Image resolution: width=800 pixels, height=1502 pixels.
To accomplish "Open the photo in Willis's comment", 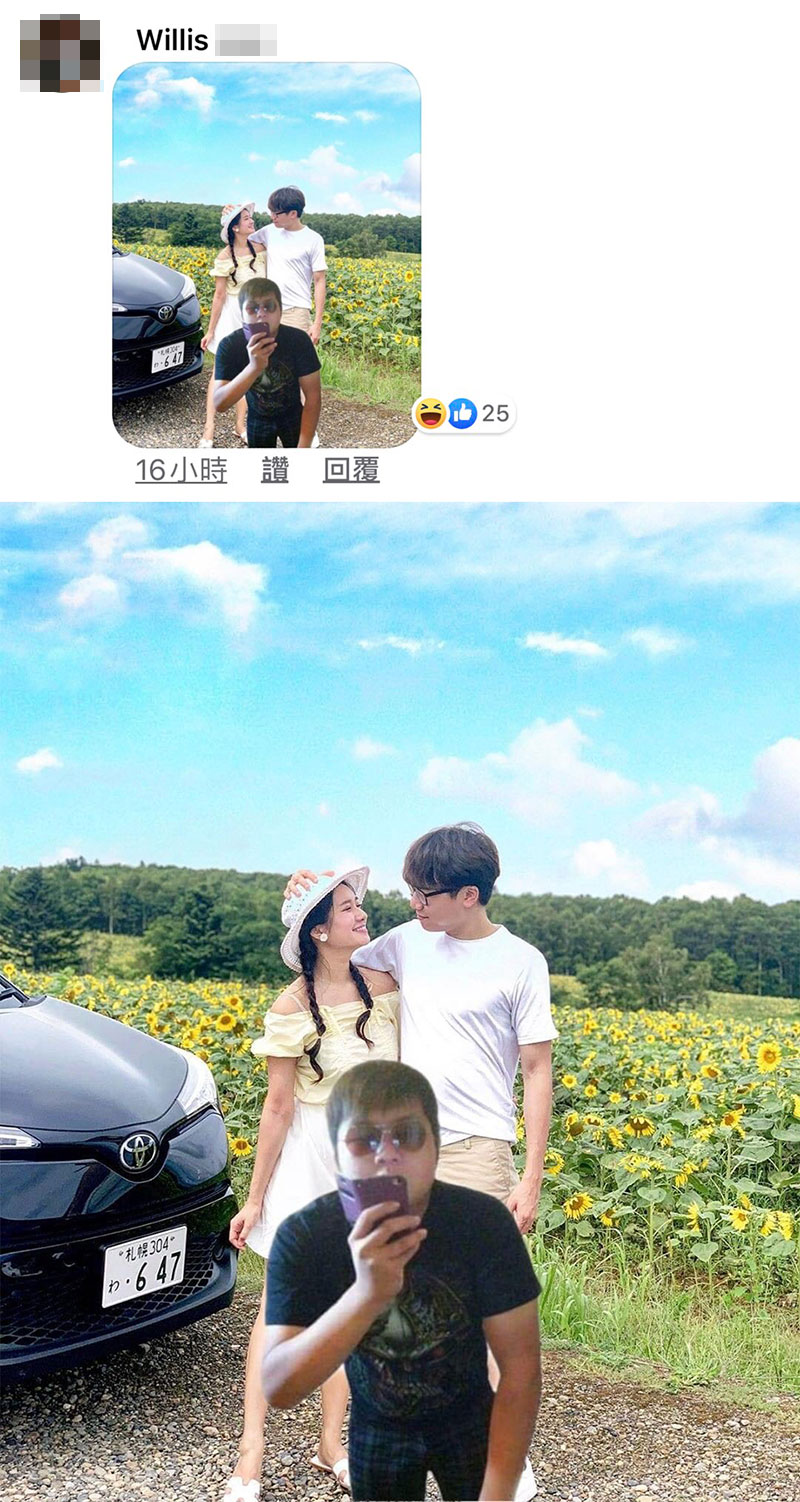I will pyautogui.click(x=266, y=255).
